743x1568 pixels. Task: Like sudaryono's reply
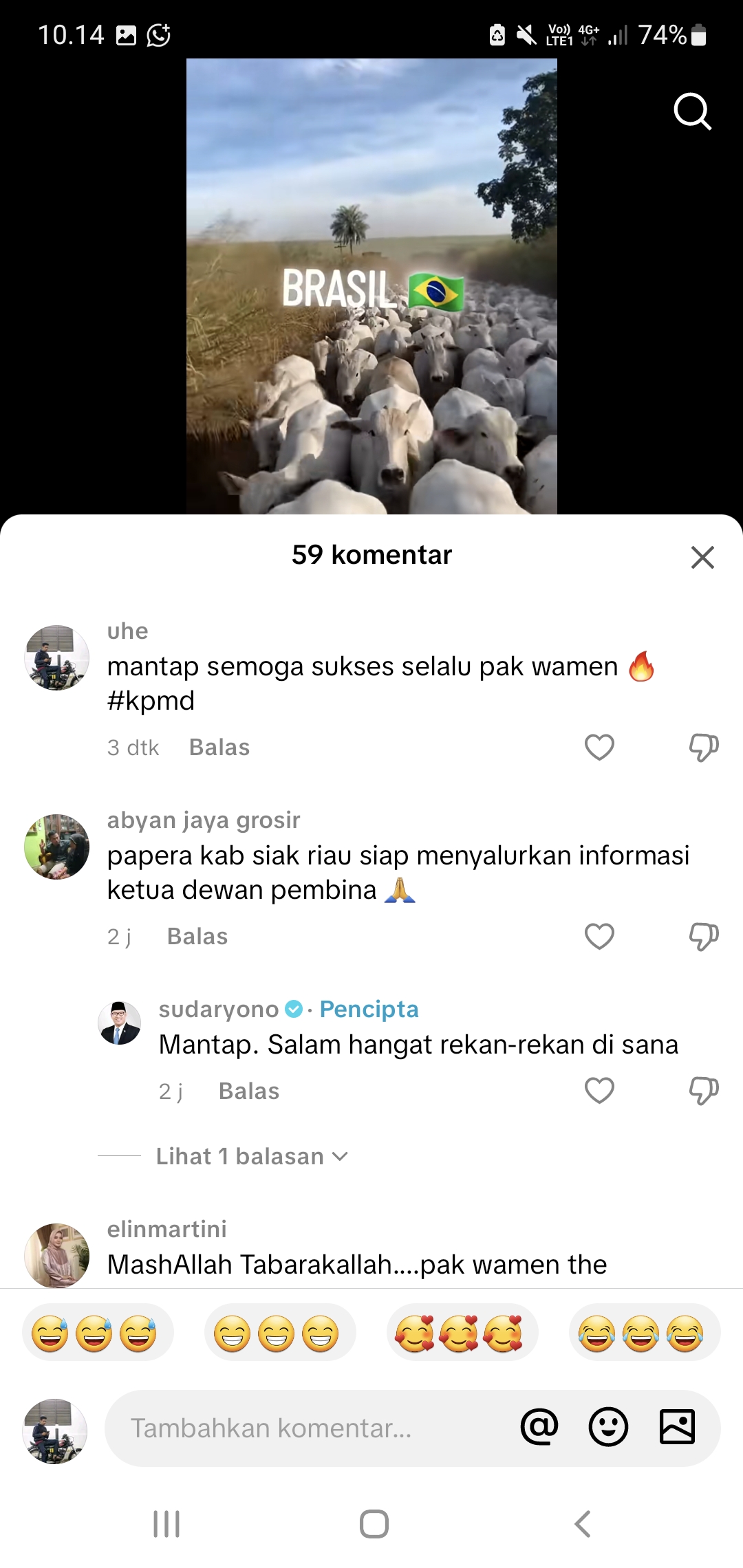pyautogui.click(x=599, y=1091)
